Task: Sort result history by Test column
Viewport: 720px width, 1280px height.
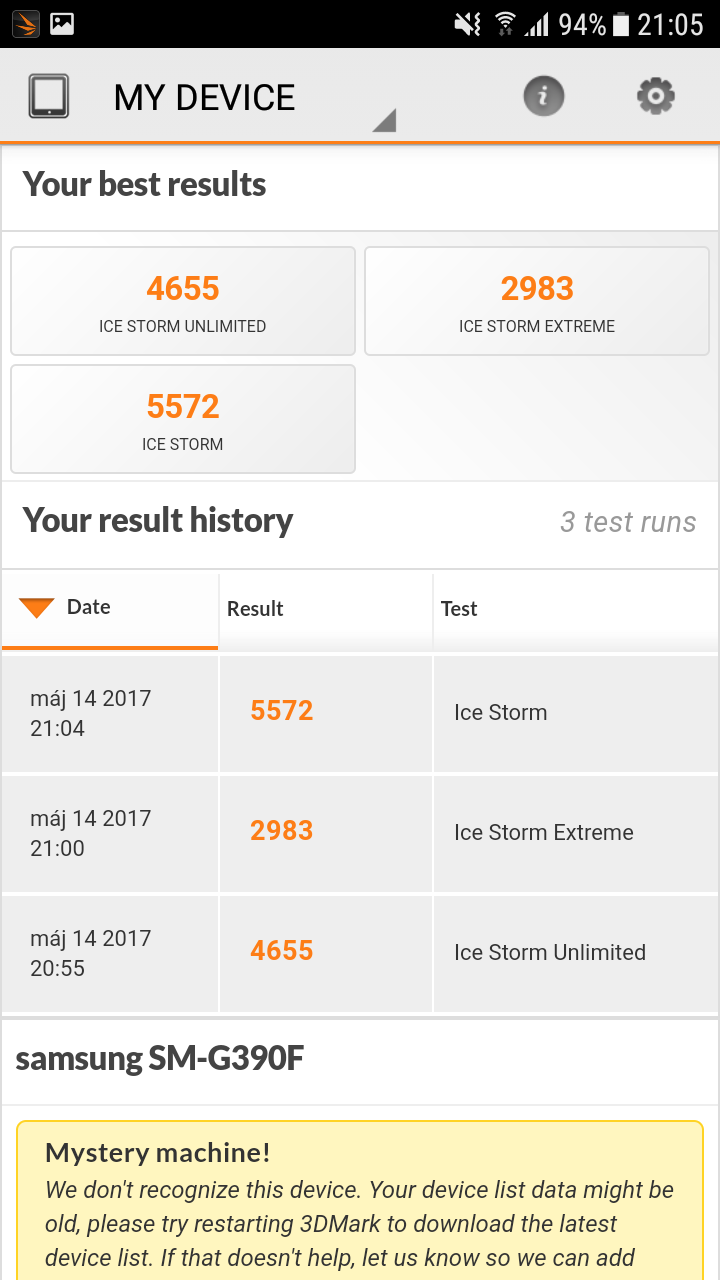Action: point(576,610)
